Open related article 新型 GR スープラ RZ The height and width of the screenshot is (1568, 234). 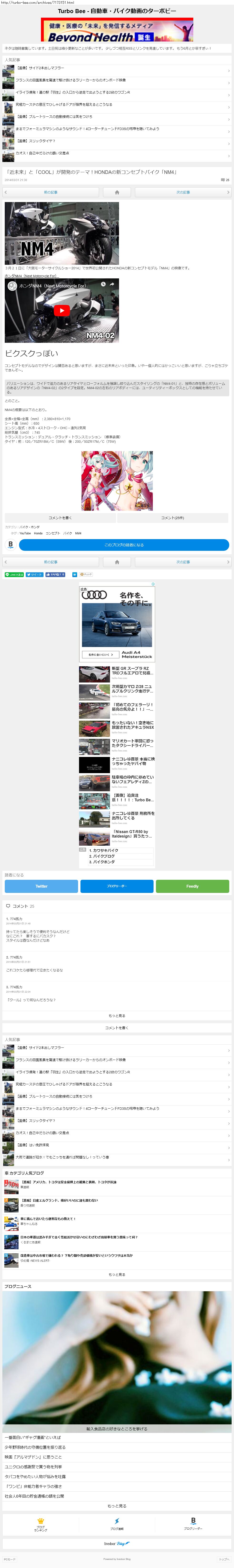click(132, 671)
